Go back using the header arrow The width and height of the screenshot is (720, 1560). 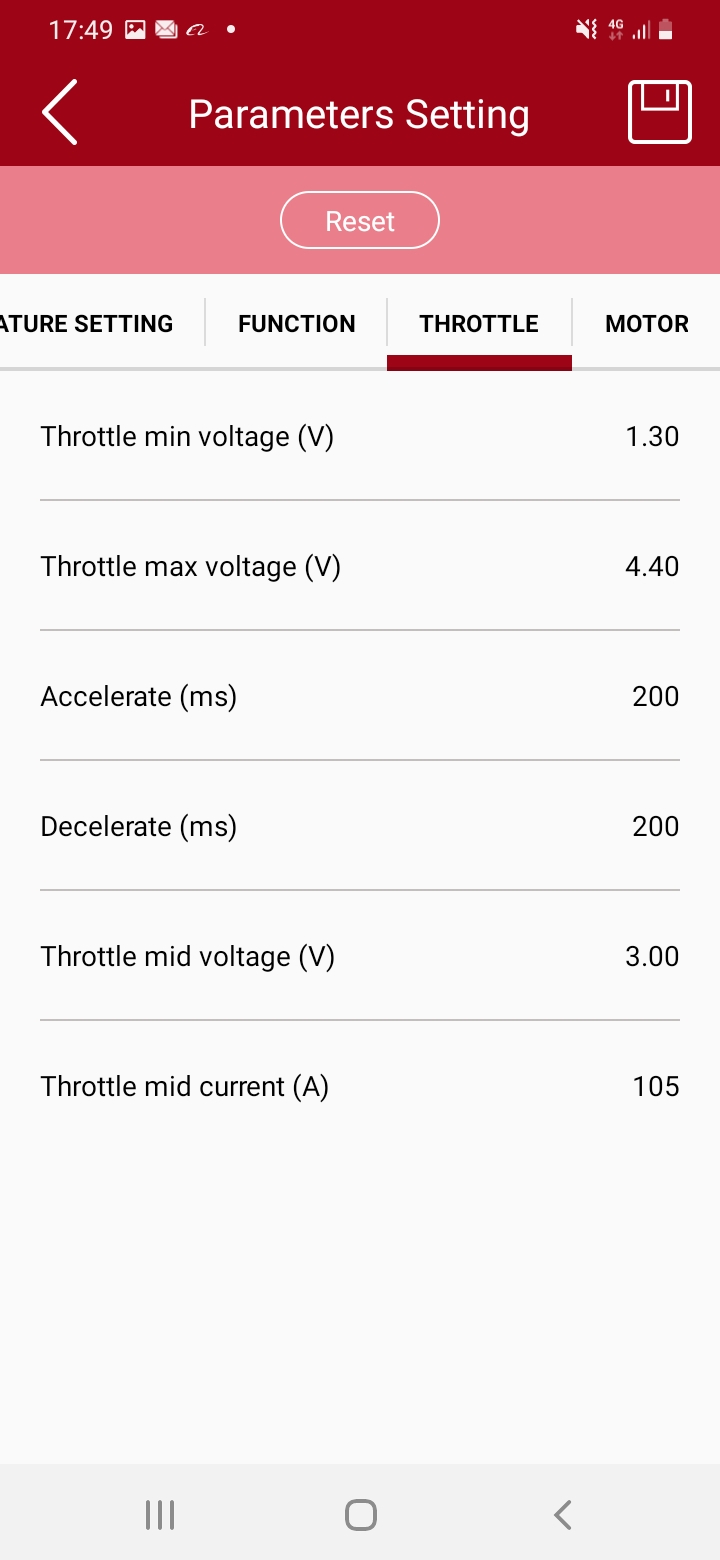point(60,113)
